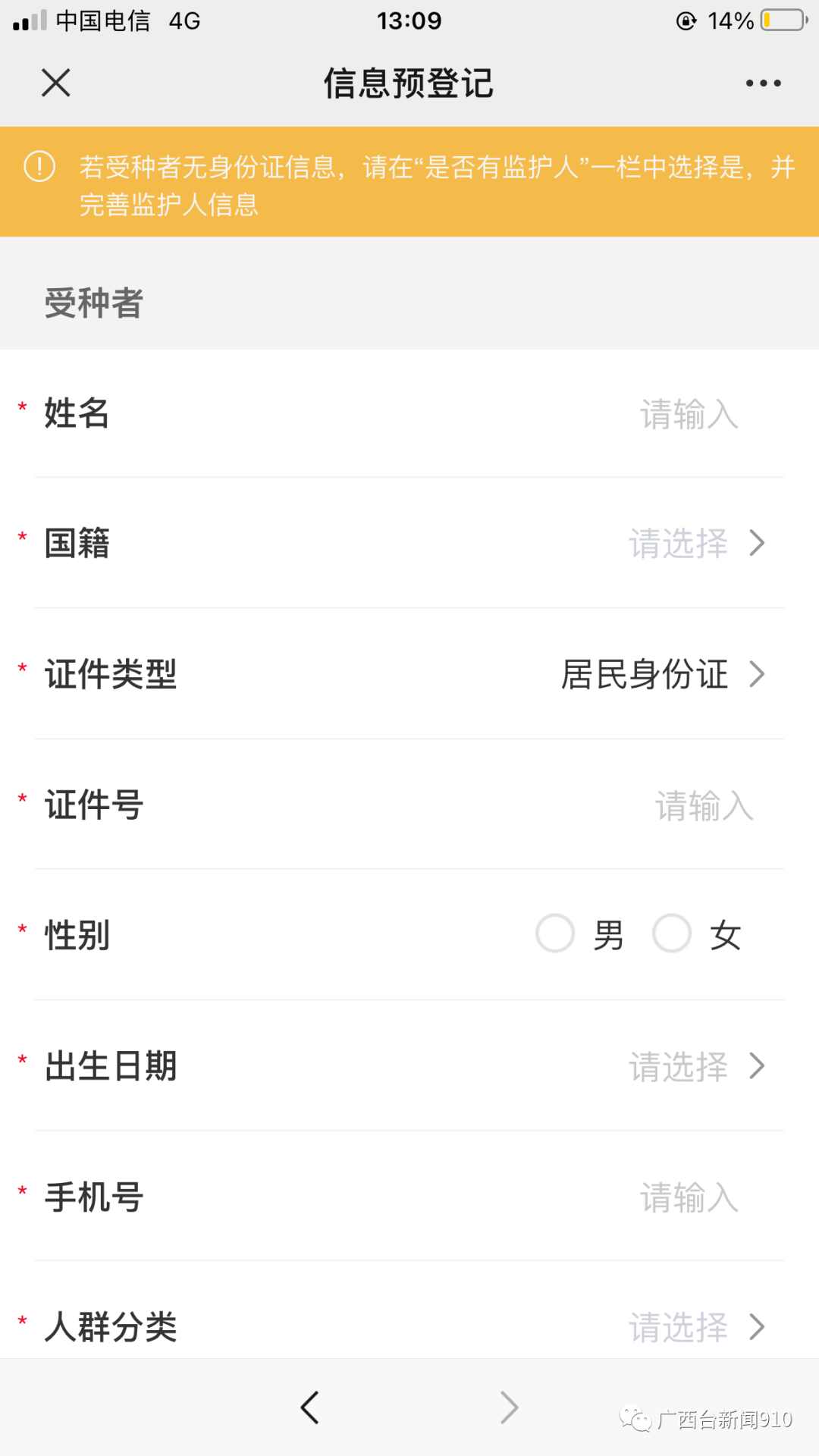Choose nationality in the 国籍 row
Screen dimensions: 819x1456
point(695,543)
